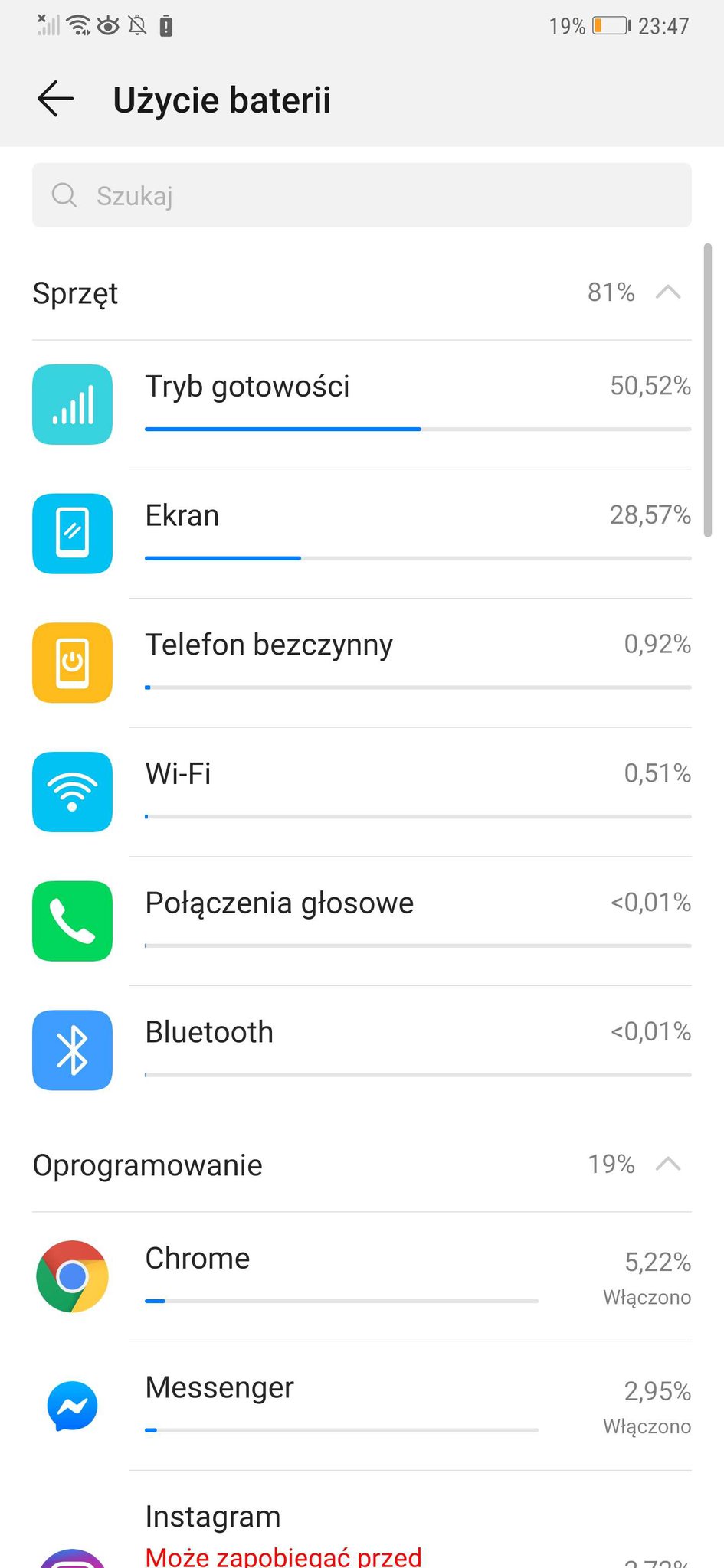Open Chrome battery usage details
This screenshot has height=1568, width=724.
click(362, 1276)
